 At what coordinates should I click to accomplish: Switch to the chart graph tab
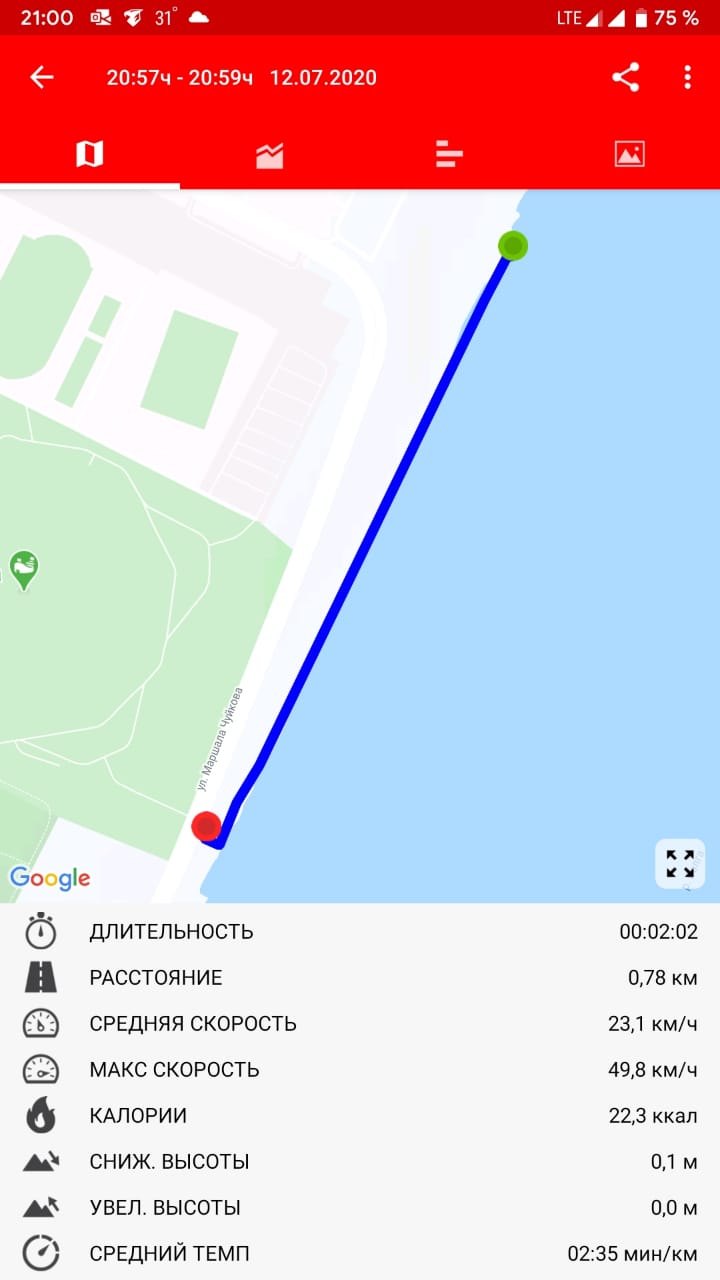(269, 154)
